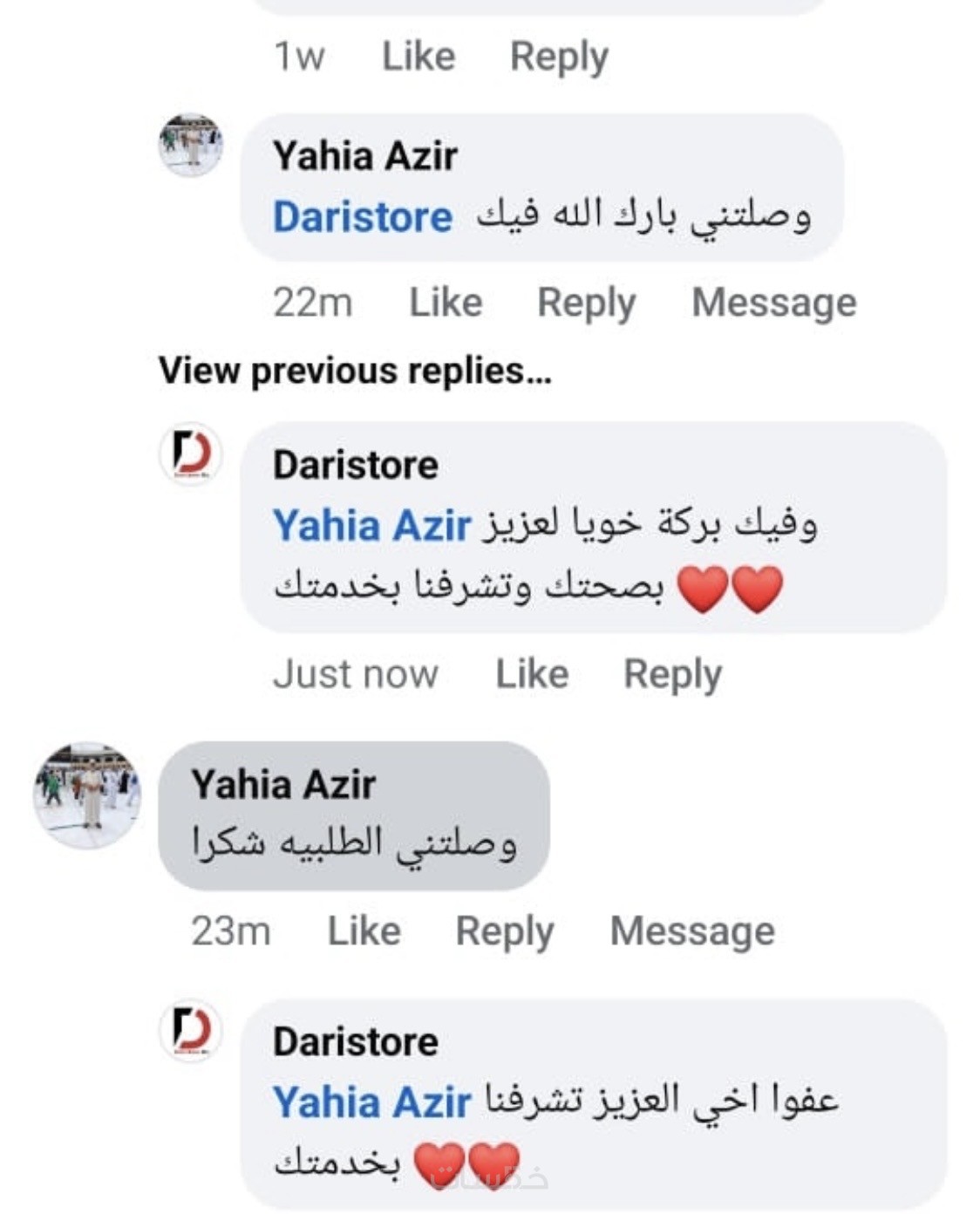
Task: Open the blue Daristore mention in Yahia's comment
Action: point(363,217)
